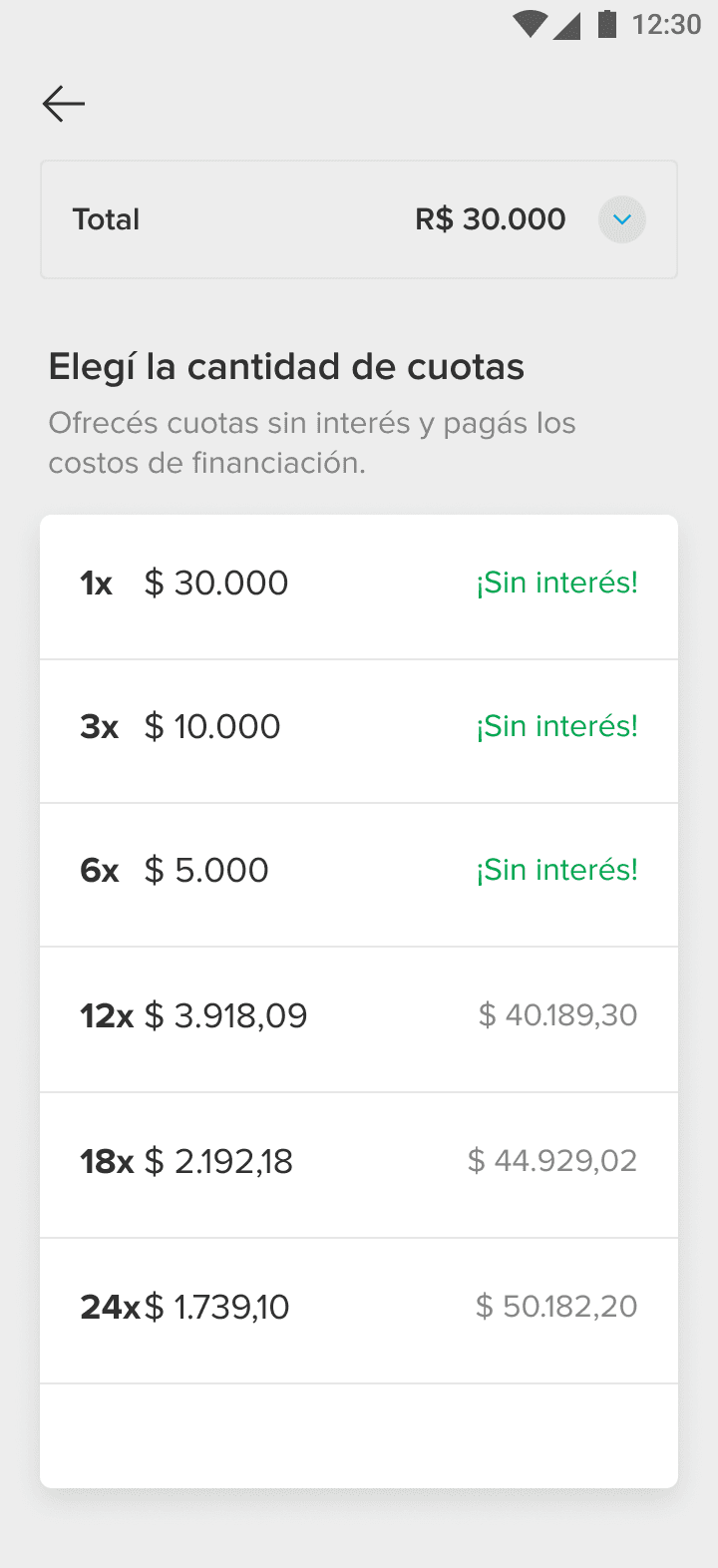The image size is (718, 1568).
Task: Tap the 24x $ 1.739,10 installment row
Action: coord(359,1309)
